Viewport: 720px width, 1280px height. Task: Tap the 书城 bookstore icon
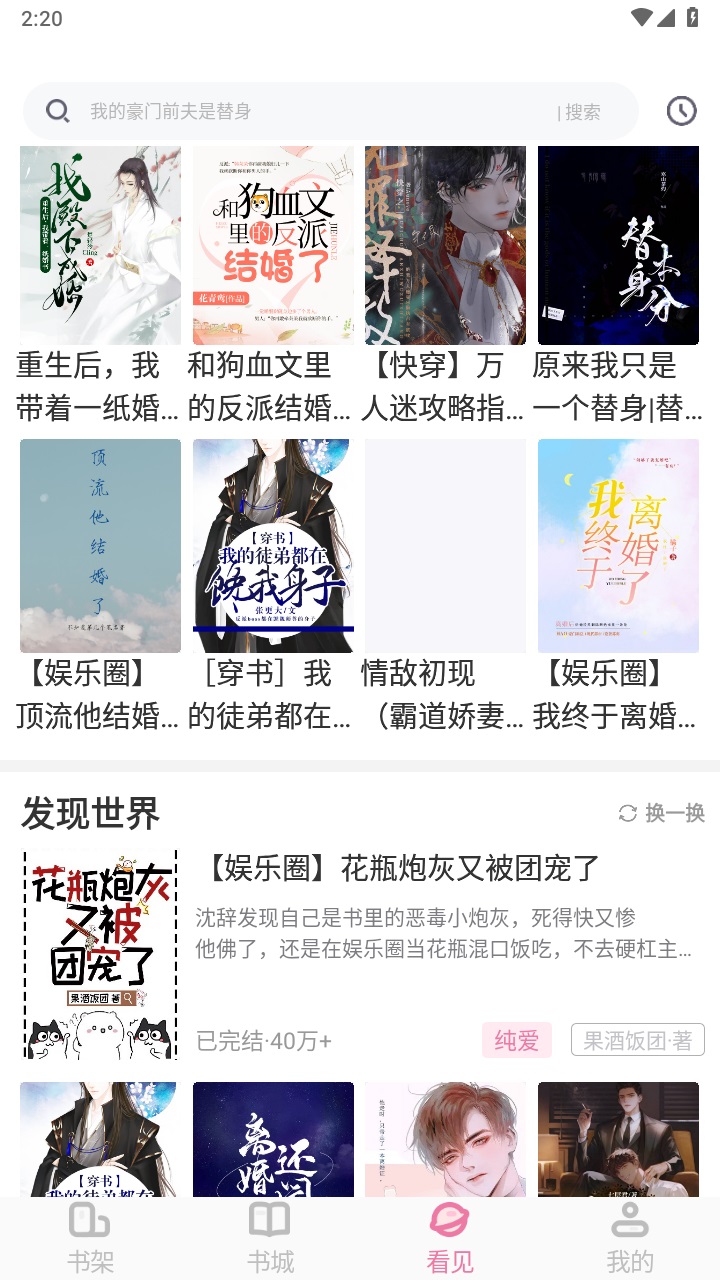(268, 1219)
